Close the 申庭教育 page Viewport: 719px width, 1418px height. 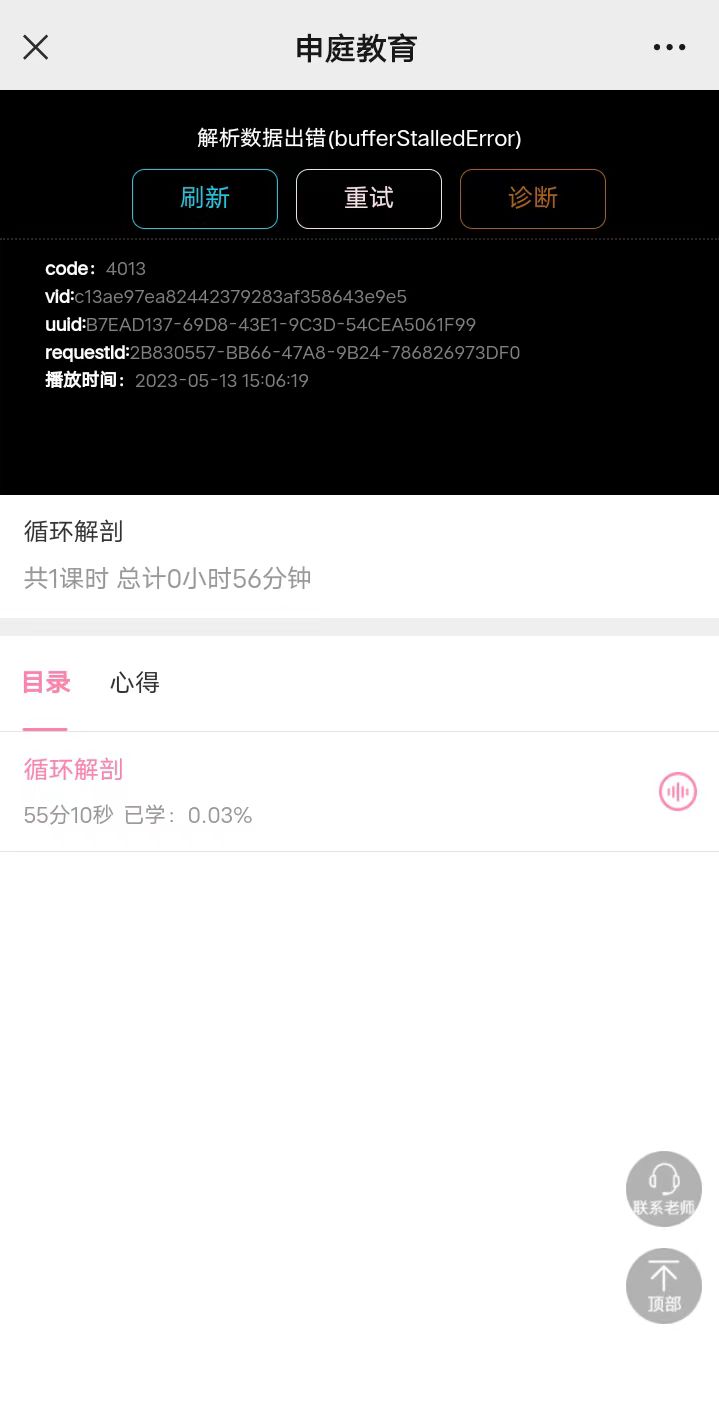36,47
